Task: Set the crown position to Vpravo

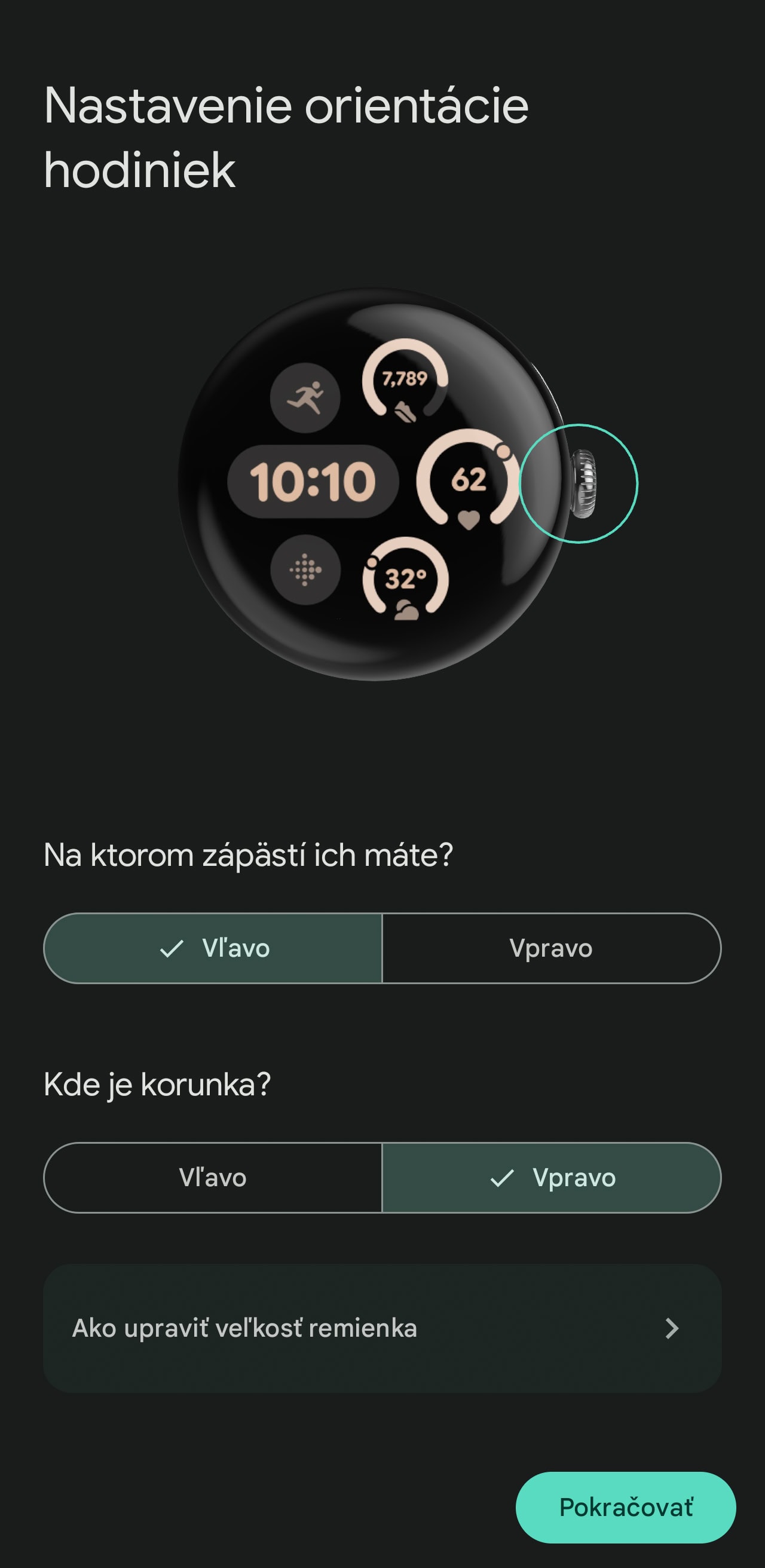Action: [552, 1177]
